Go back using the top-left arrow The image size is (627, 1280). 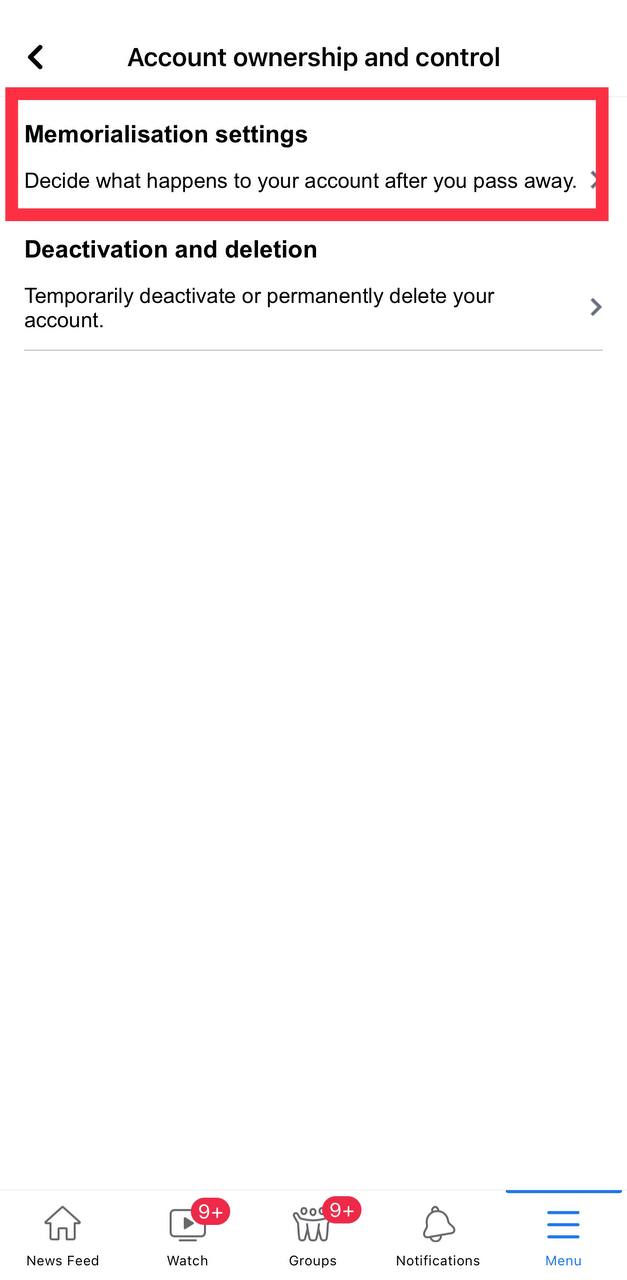pos(36,57)
